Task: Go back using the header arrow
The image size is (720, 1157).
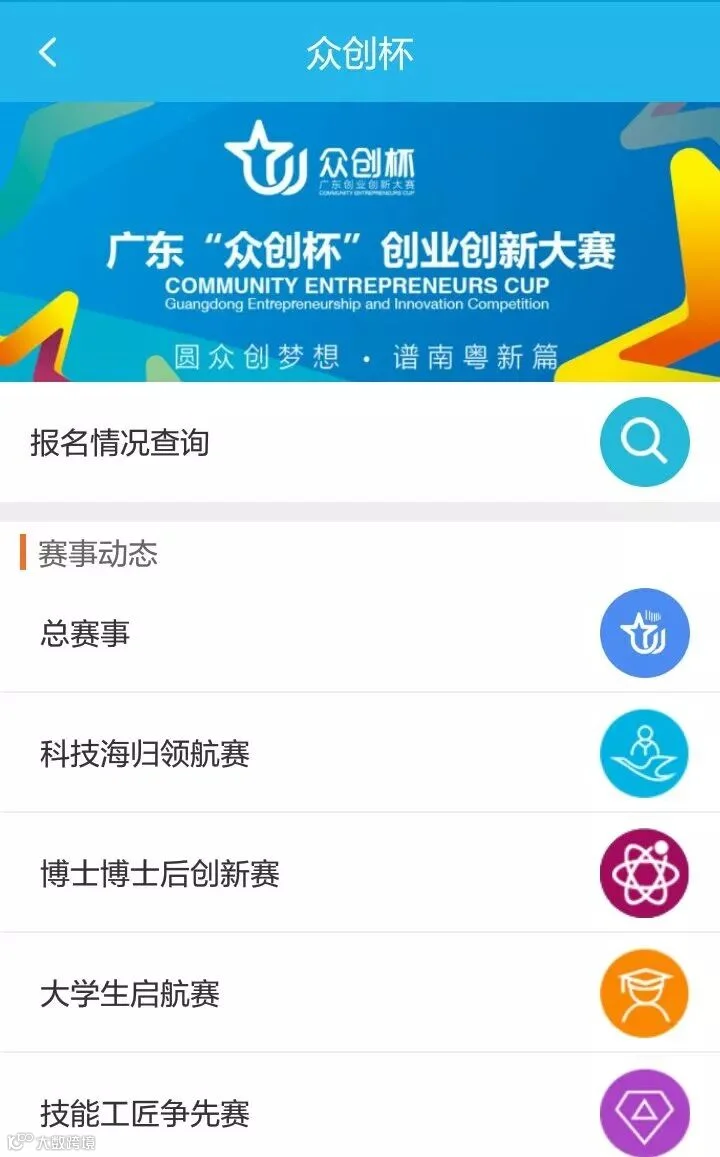Action: pyautogui.click(x=48, y=52)
